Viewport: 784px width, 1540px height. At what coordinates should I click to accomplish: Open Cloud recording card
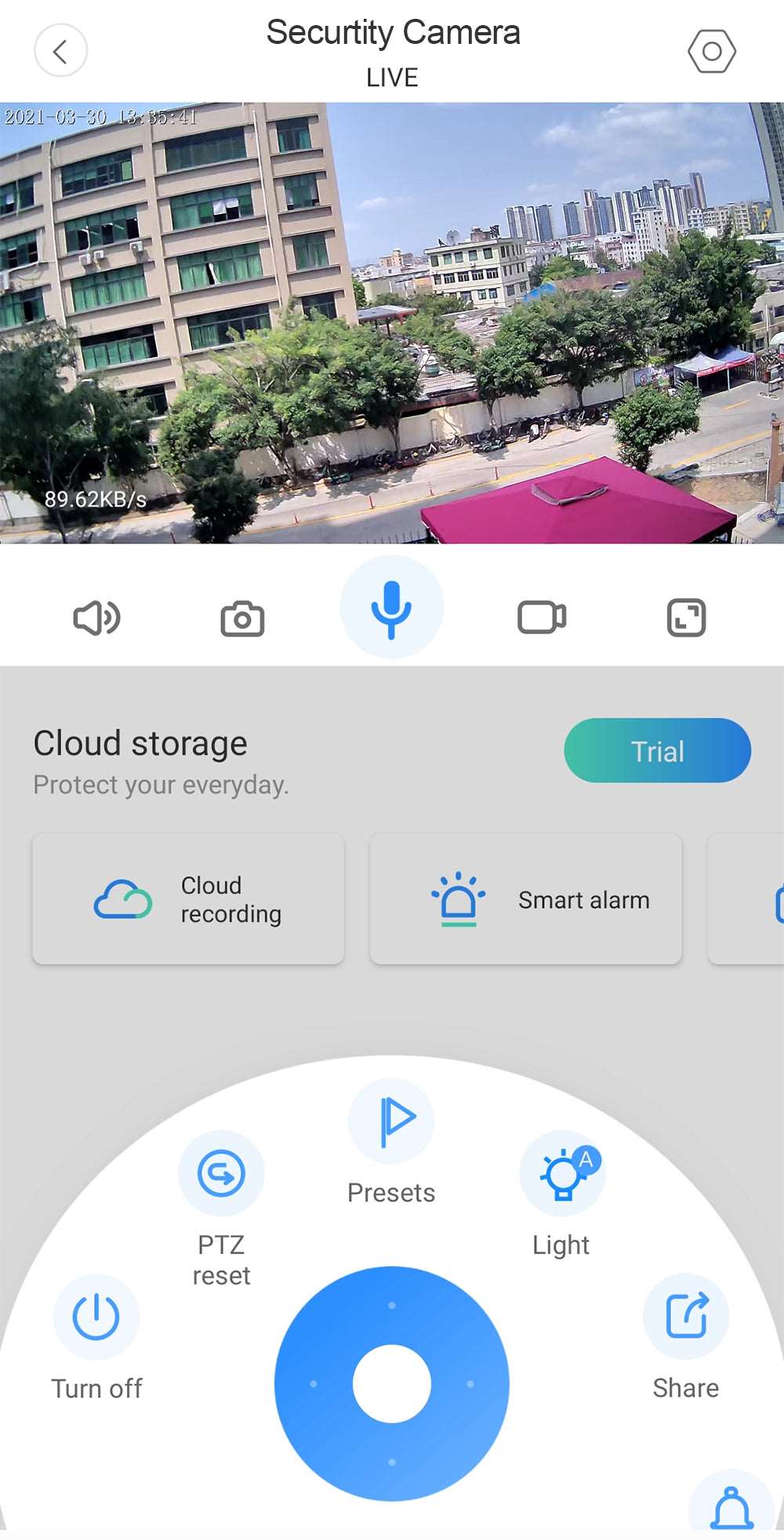coord(188,899)
